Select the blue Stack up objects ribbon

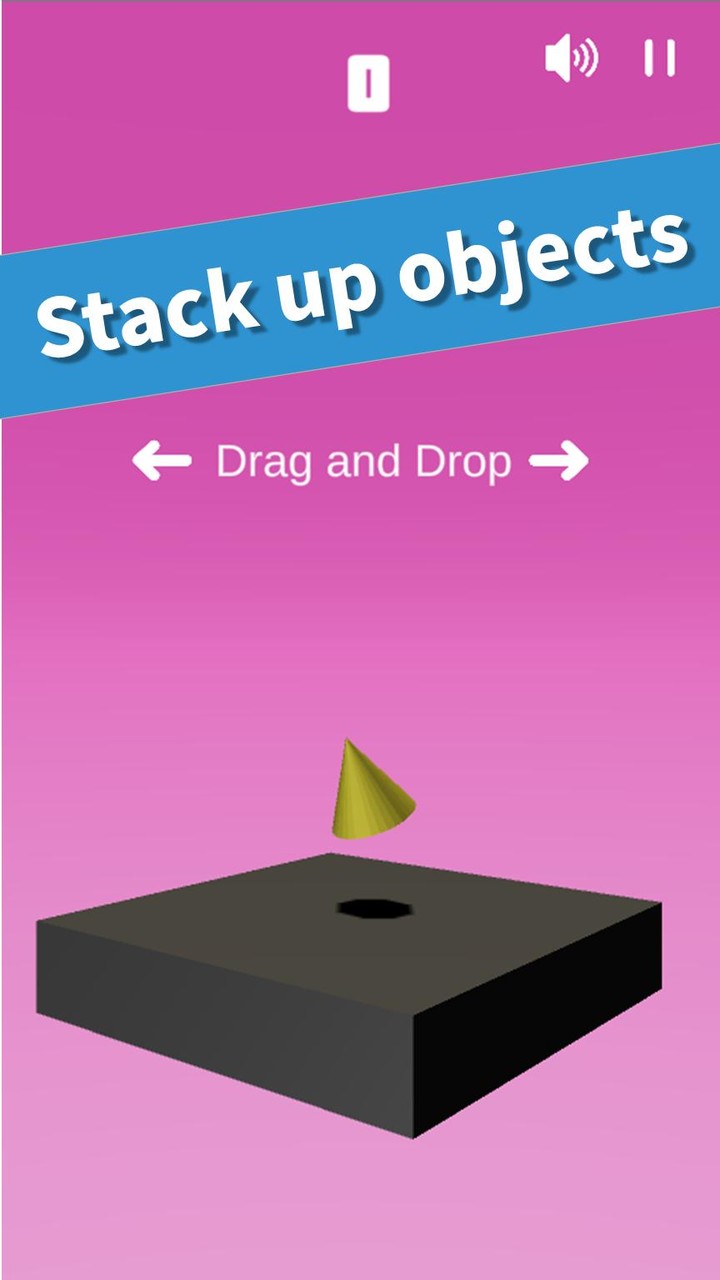(x=360, y=290)
